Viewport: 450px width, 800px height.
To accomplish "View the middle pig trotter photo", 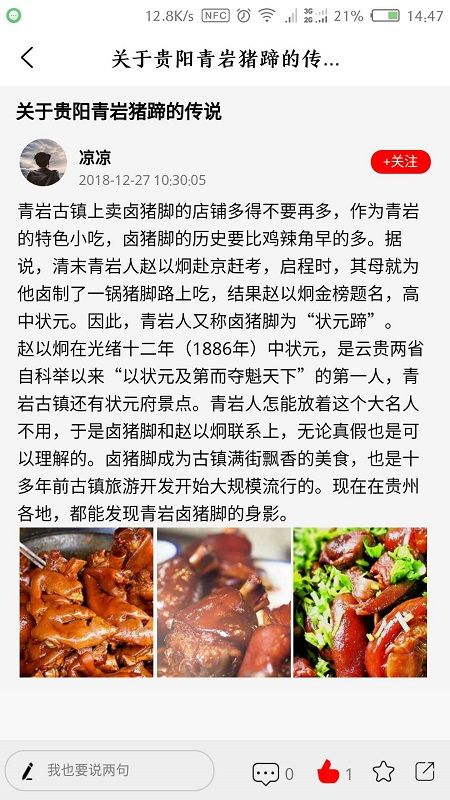I will coord(224,602).
